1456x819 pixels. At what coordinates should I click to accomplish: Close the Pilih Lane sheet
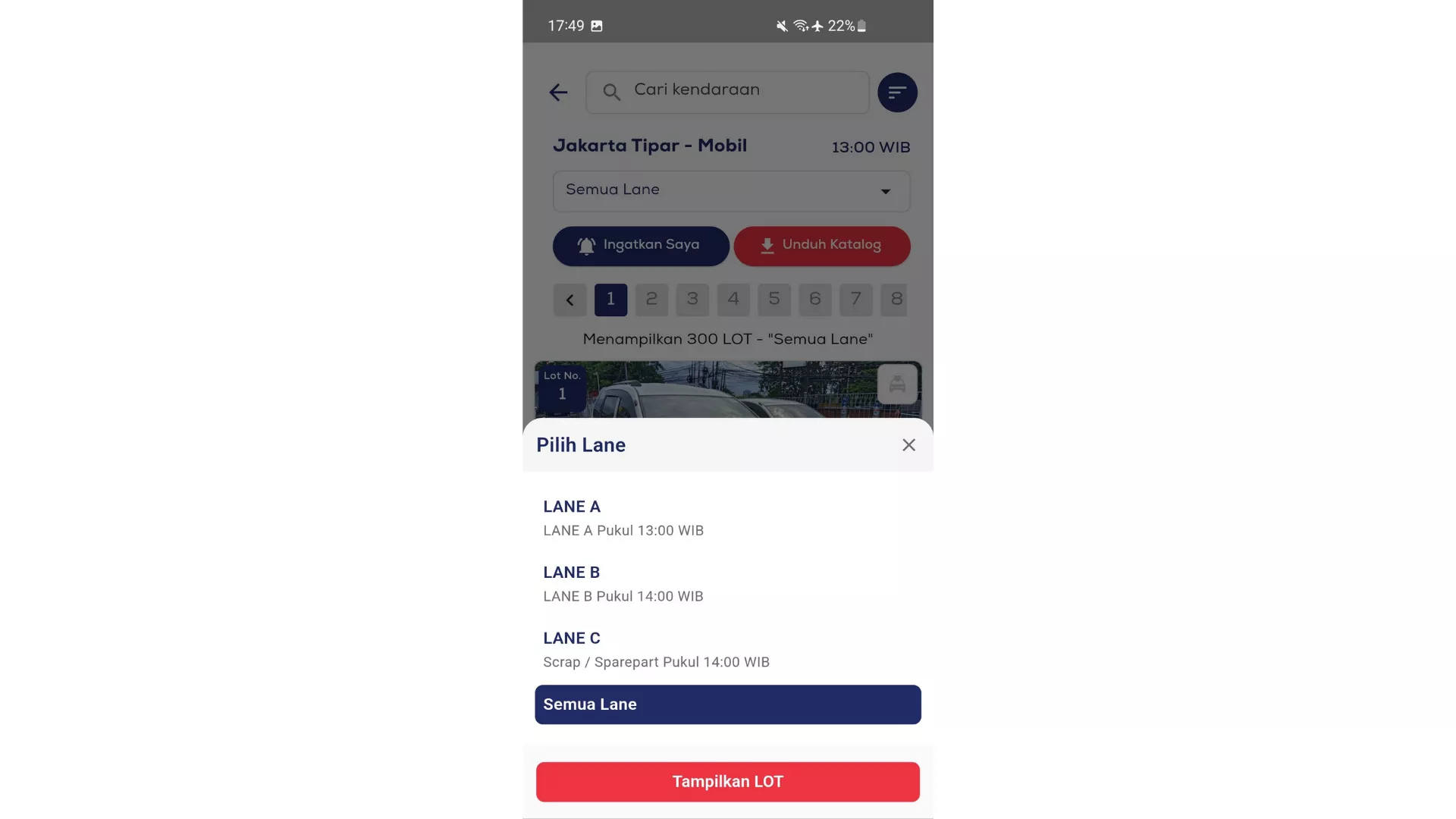[908, 445]
